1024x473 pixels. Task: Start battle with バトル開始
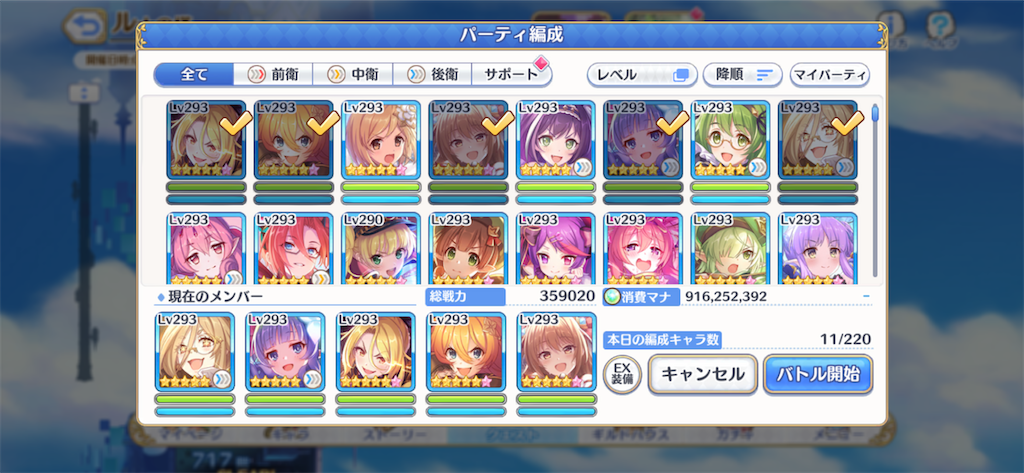(818, 374)
